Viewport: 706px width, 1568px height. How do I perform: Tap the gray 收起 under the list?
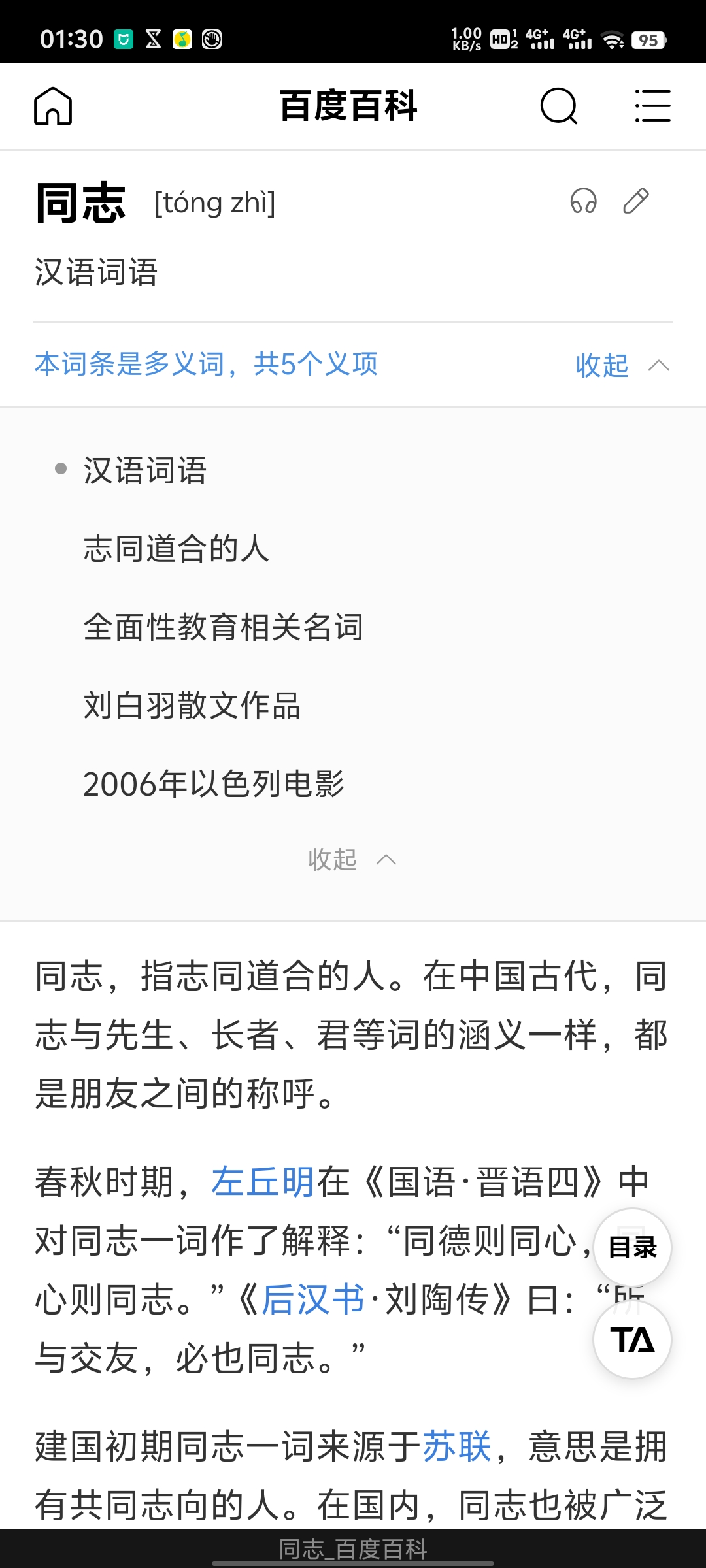coord(352,860)
